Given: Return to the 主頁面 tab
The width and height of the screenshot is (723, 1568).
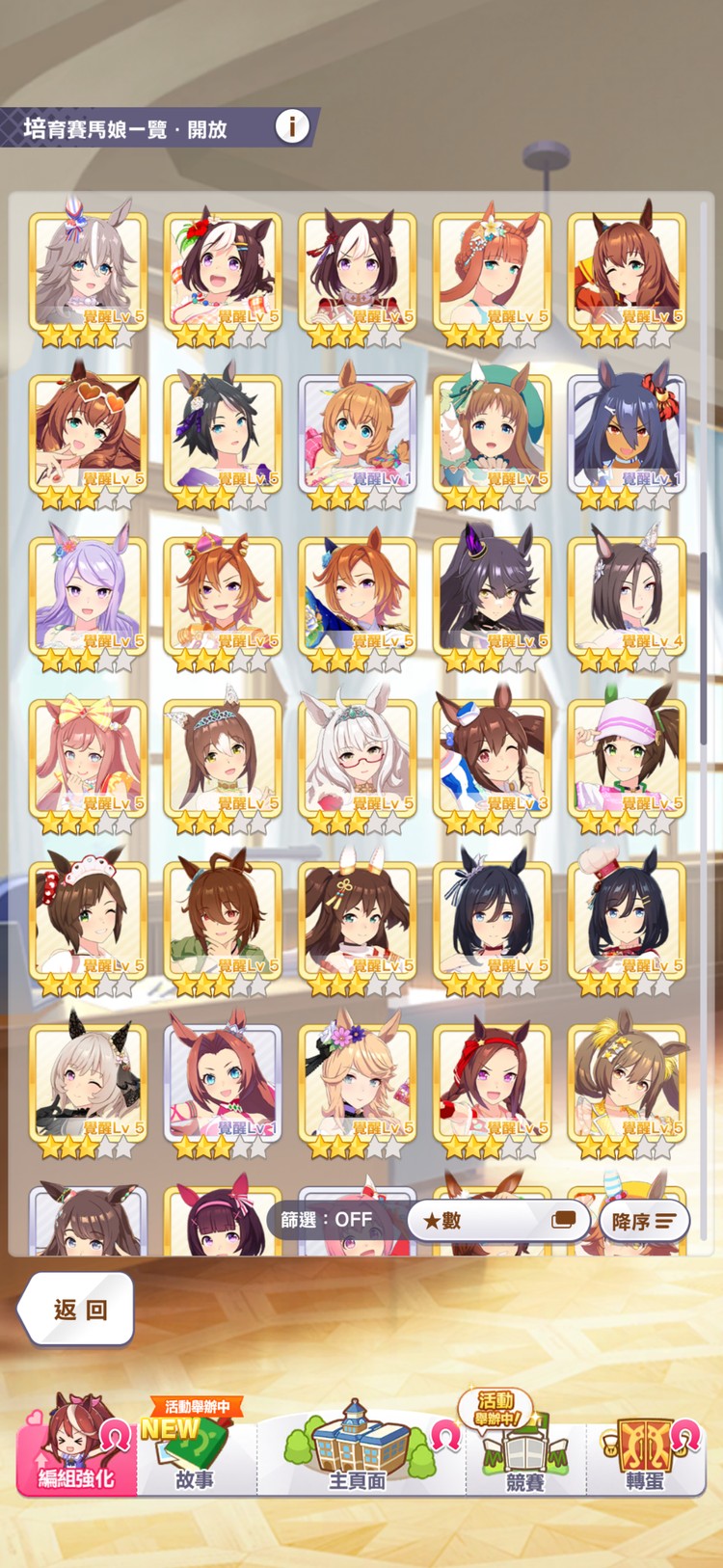Looking at the screenshot, I should coord(358,1448).
